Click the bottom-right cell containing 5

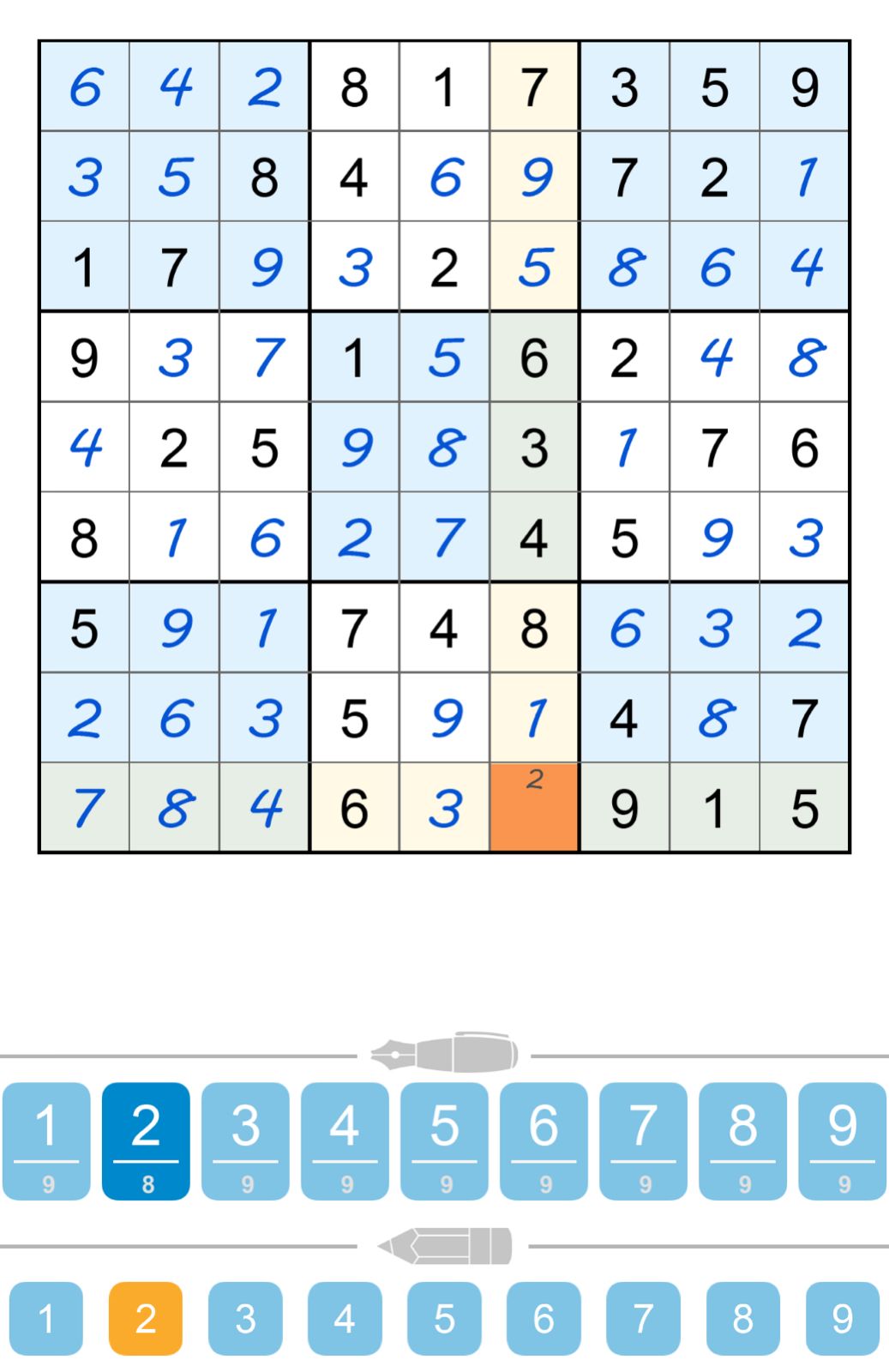click(x=803, y=806)
